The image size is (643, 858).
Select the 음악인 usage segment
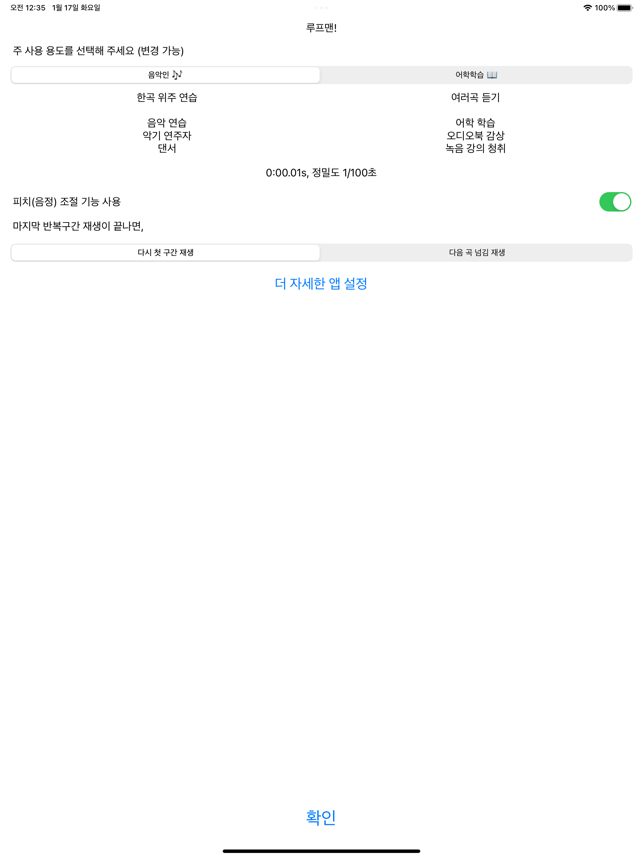point(166,75)
